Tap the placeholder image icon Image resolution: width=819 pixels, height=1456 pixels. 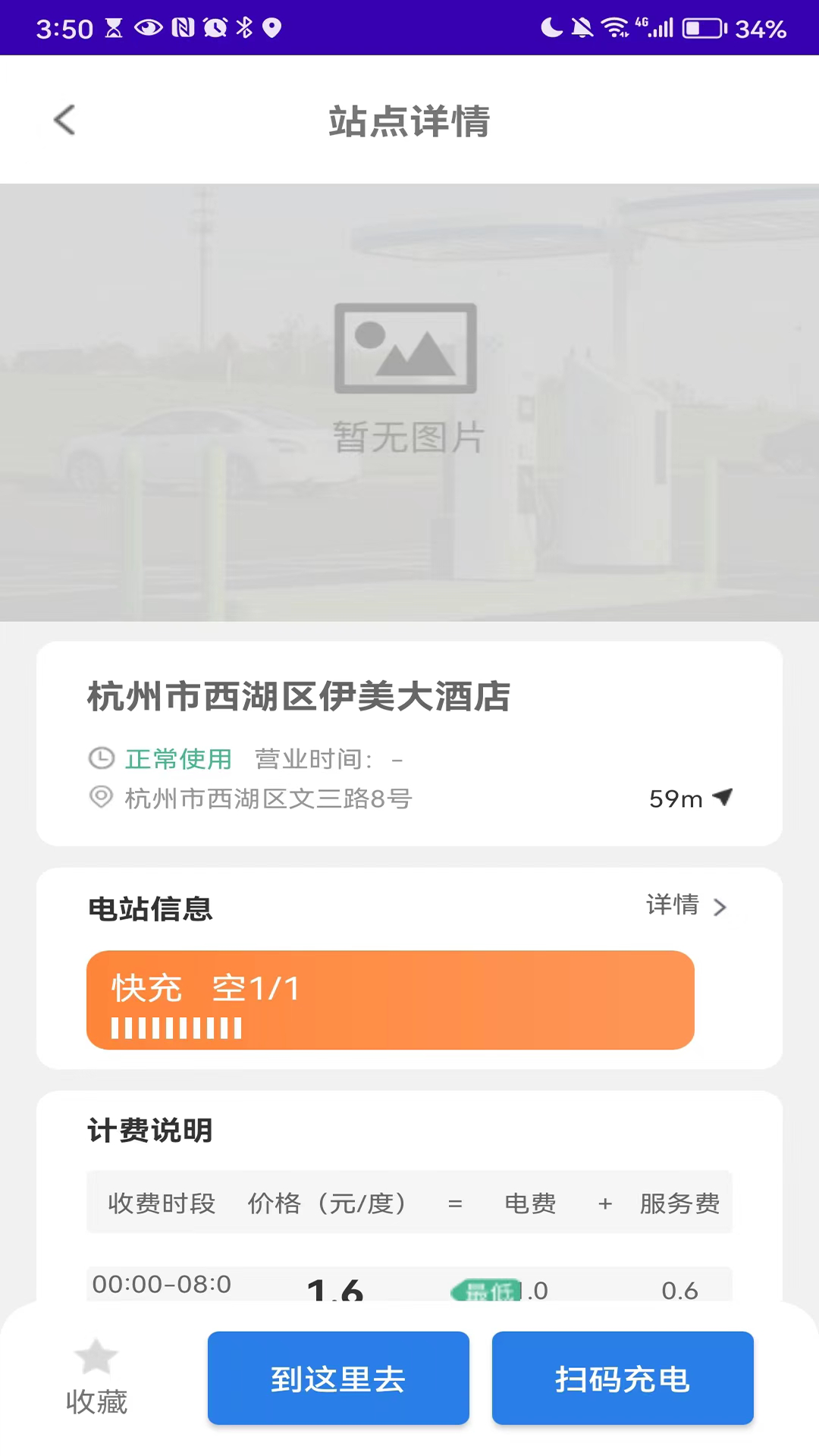pos(406,347)
